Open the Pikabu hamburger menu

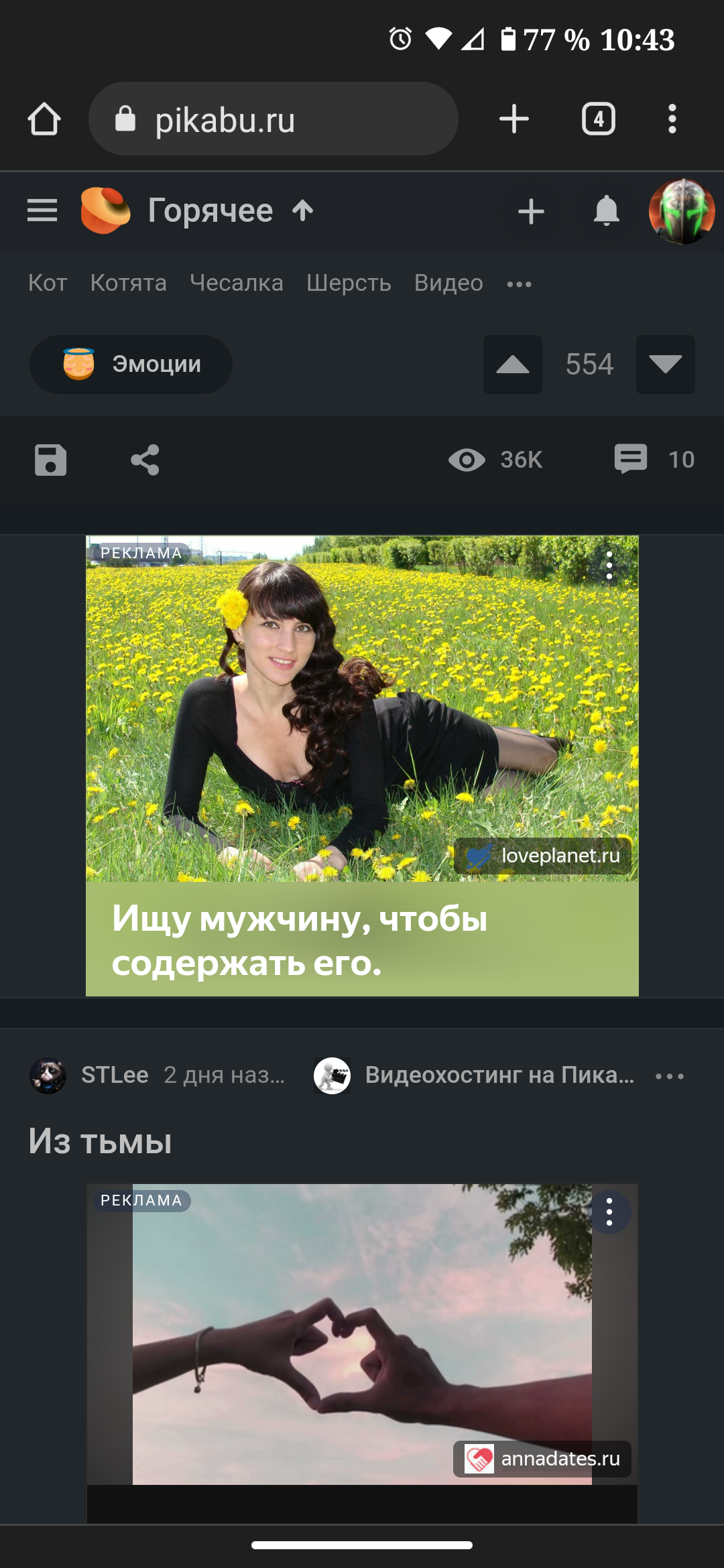(x=42, y=210)
